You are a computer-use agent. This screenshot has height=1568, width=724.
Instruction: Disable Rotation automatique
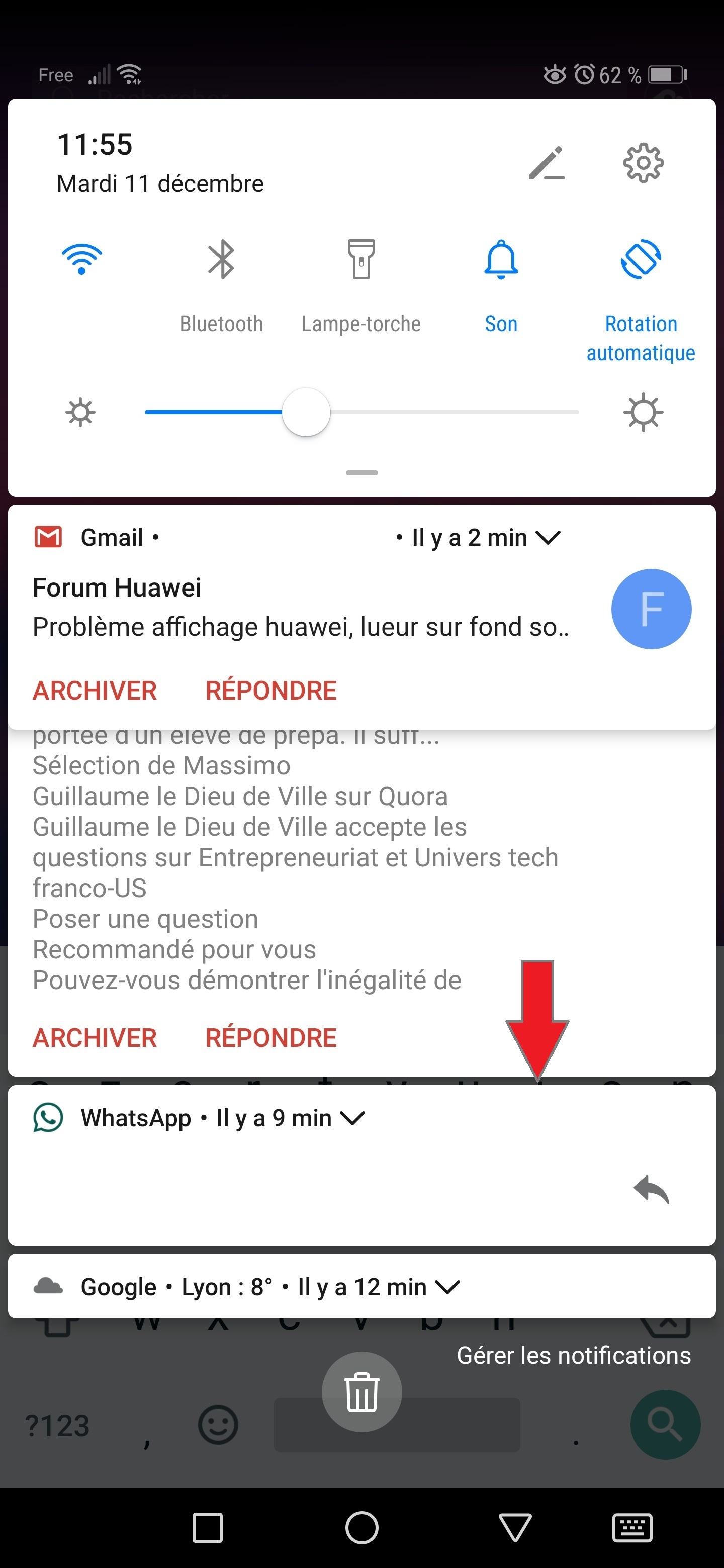(641, 260)
